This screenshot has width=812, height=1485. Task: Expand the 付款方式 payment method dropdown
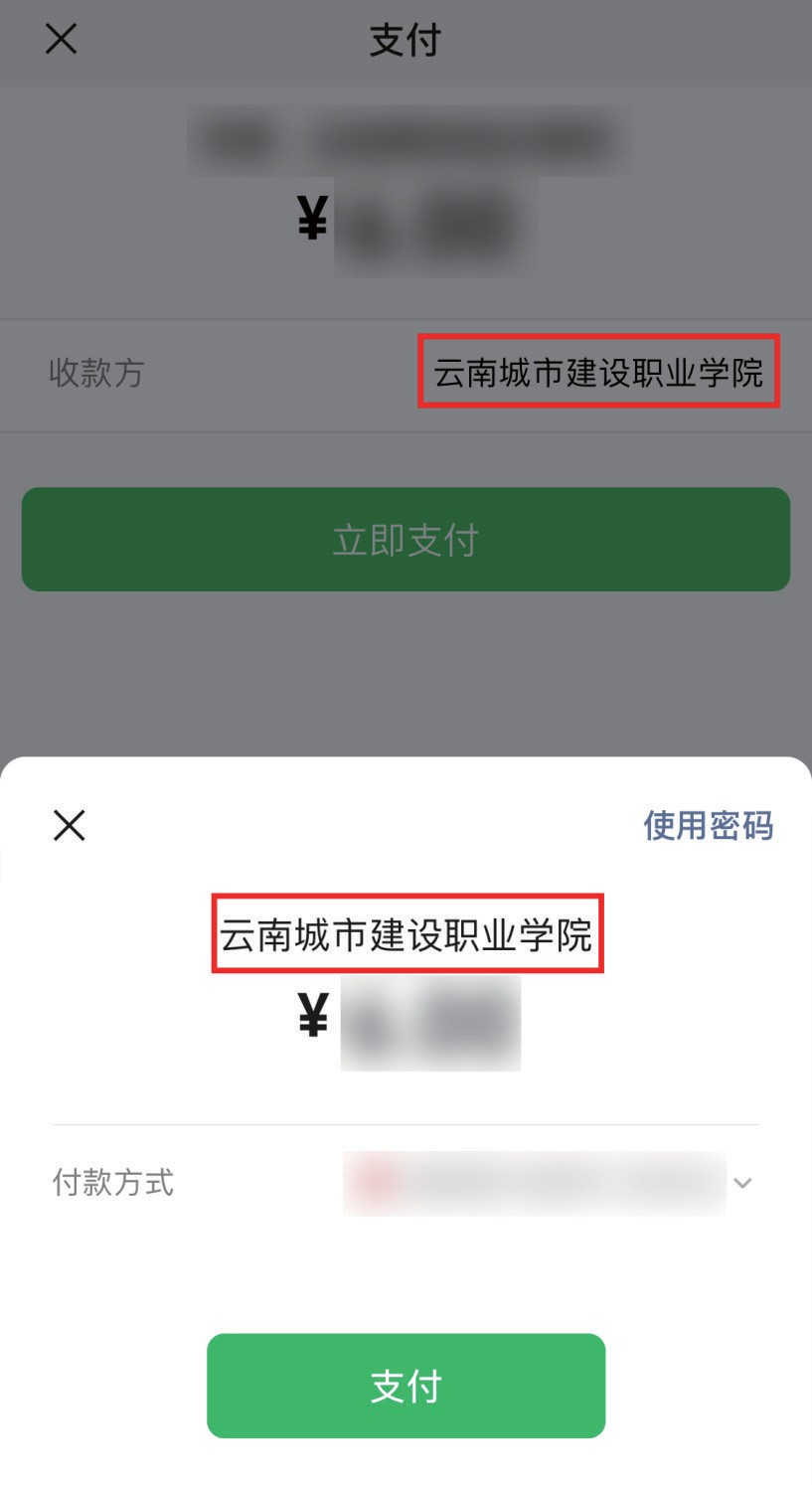(741, 1183)
